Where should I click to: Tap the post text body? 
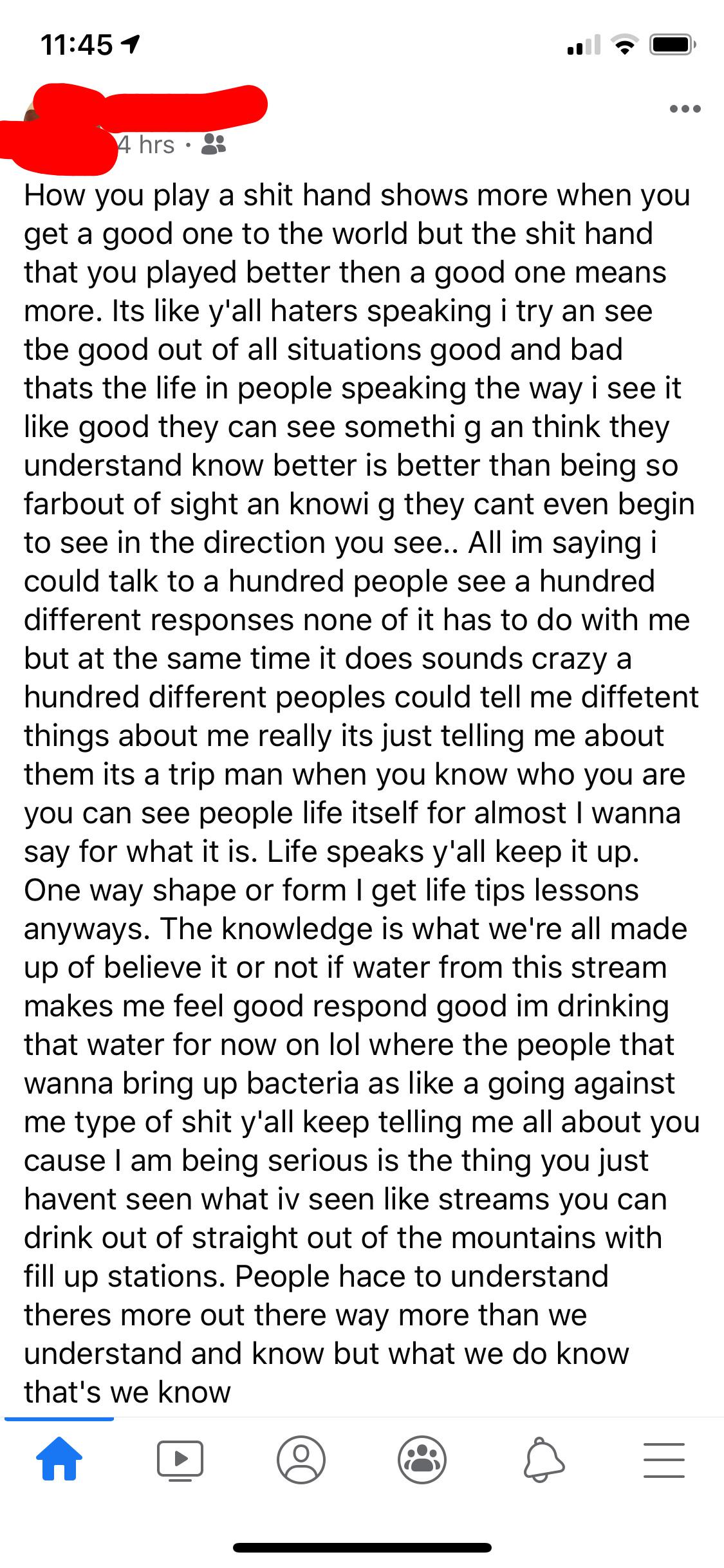[360, 772]
